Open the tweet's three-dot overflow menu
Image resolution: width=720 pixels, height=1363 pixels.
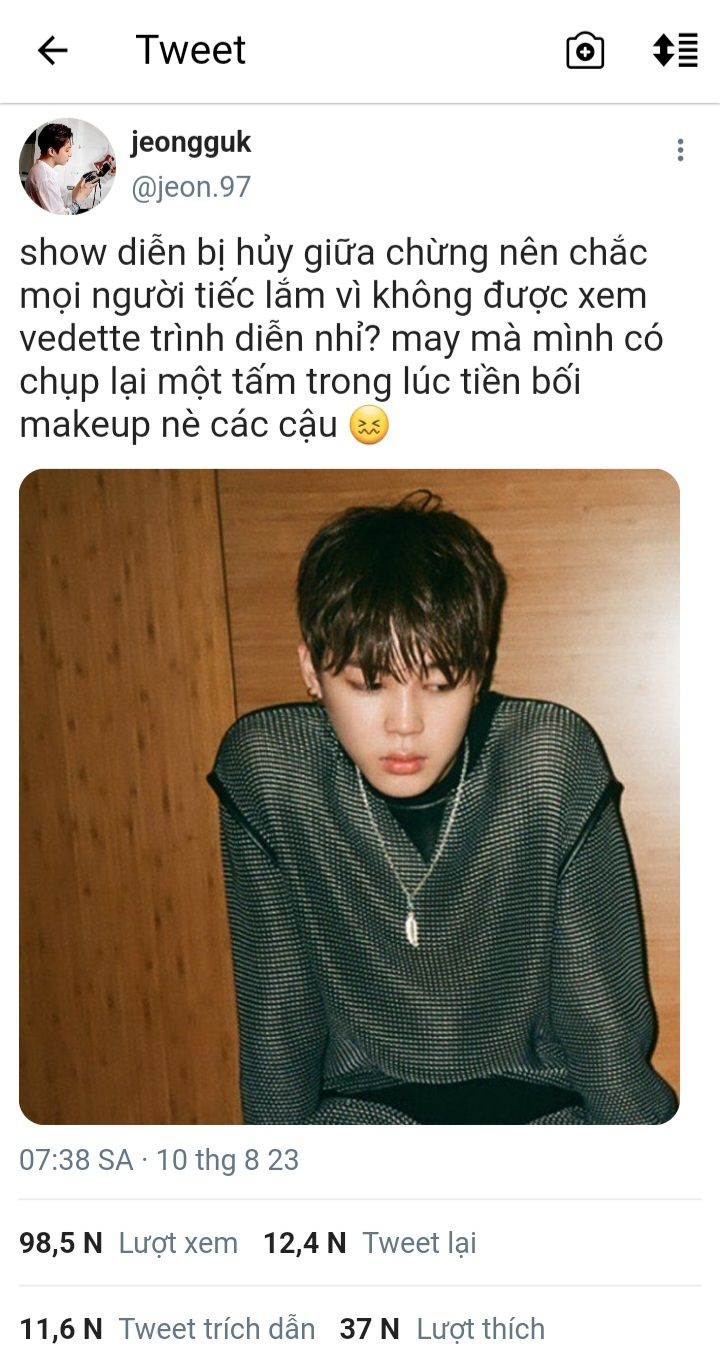680,151
